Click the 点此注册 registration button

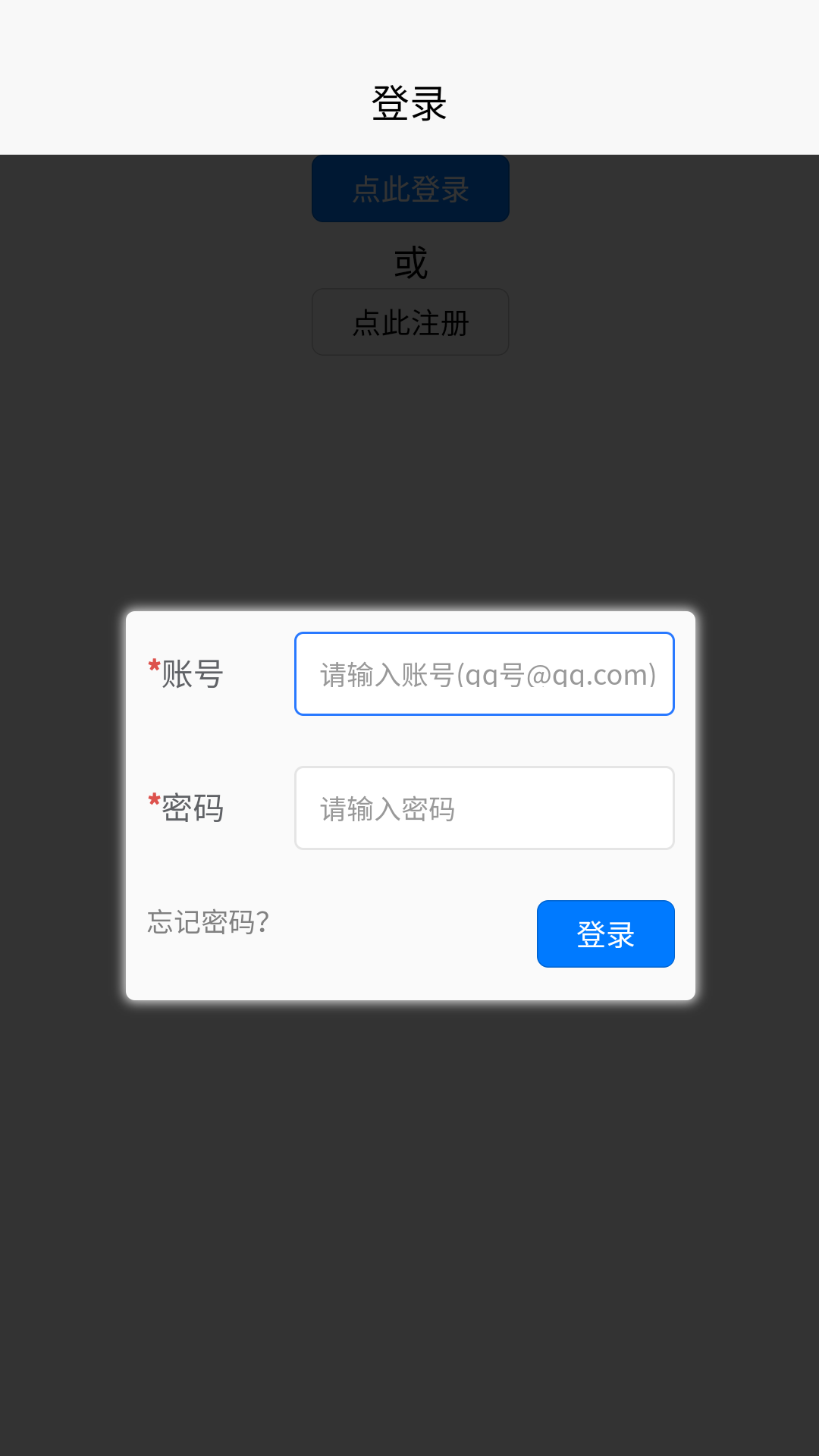(x=409, y=322)
